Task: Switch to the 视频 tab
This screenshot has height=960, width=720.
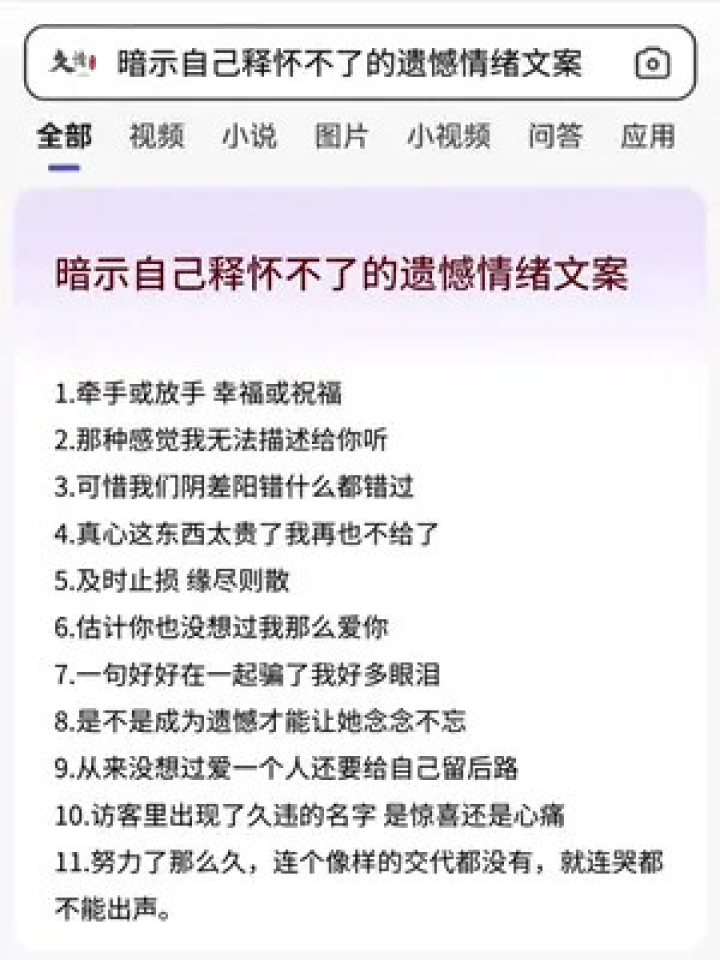Action: pos(157,136)
